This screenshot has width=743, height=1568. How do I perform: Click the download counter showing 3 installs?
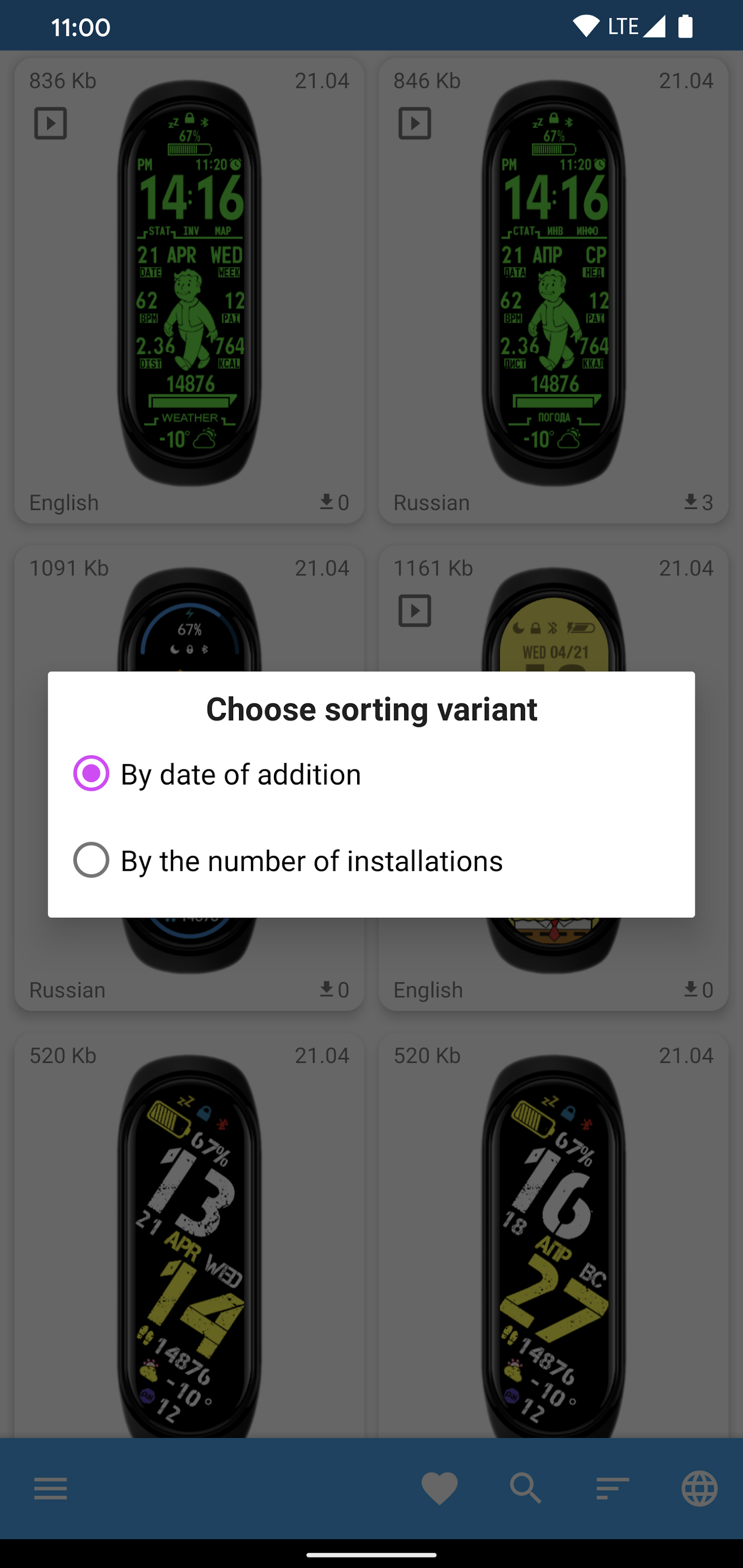(x=698, y=502)
